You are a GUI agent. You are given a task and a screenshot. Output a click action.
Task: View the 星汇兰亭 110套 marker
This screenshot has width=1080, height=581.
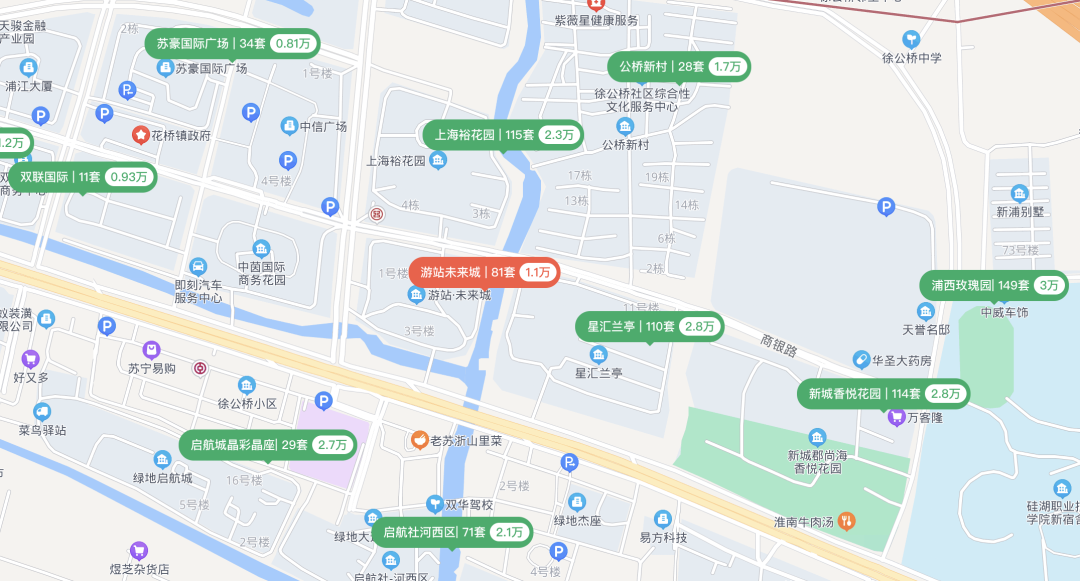(x=649, y=327)
